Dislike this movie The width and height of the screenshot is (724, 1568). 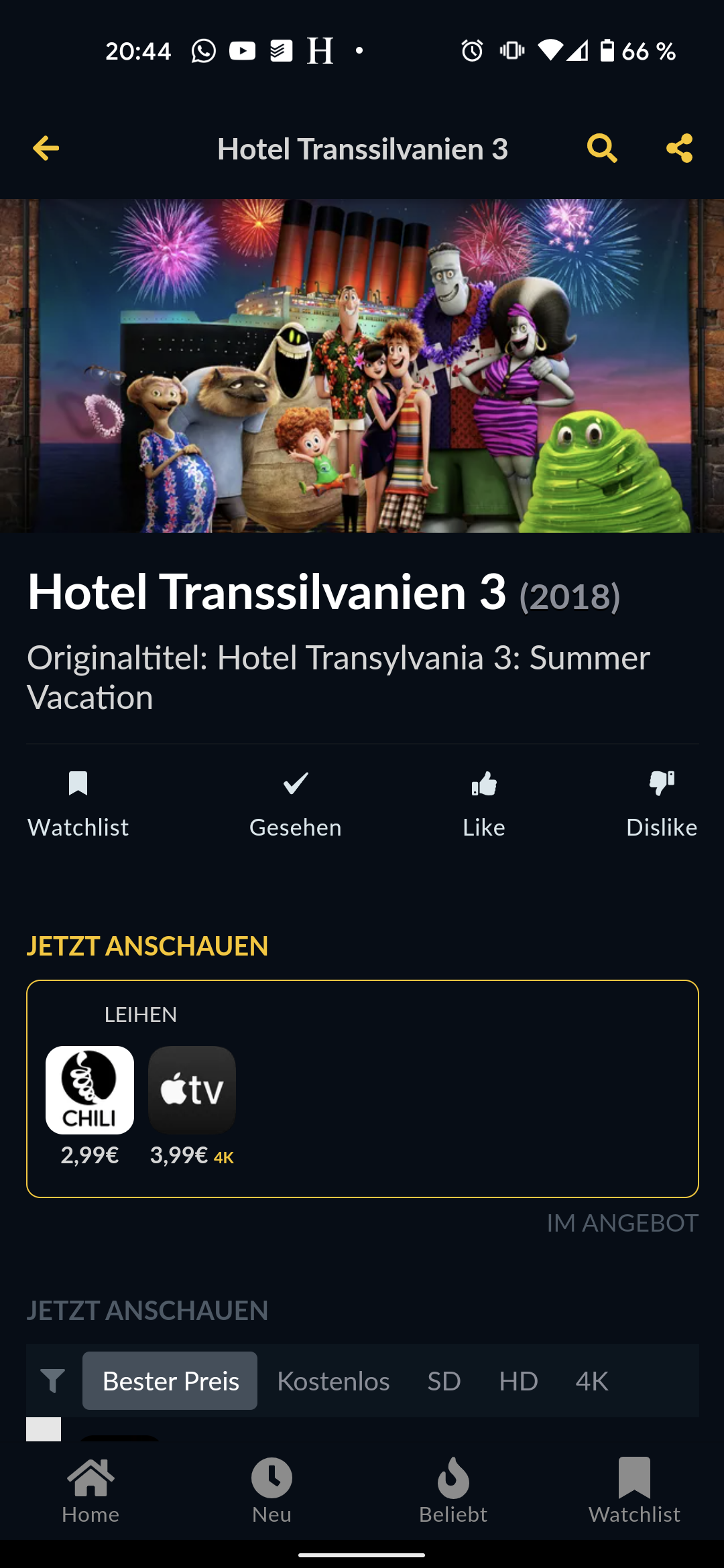point(661,803)
